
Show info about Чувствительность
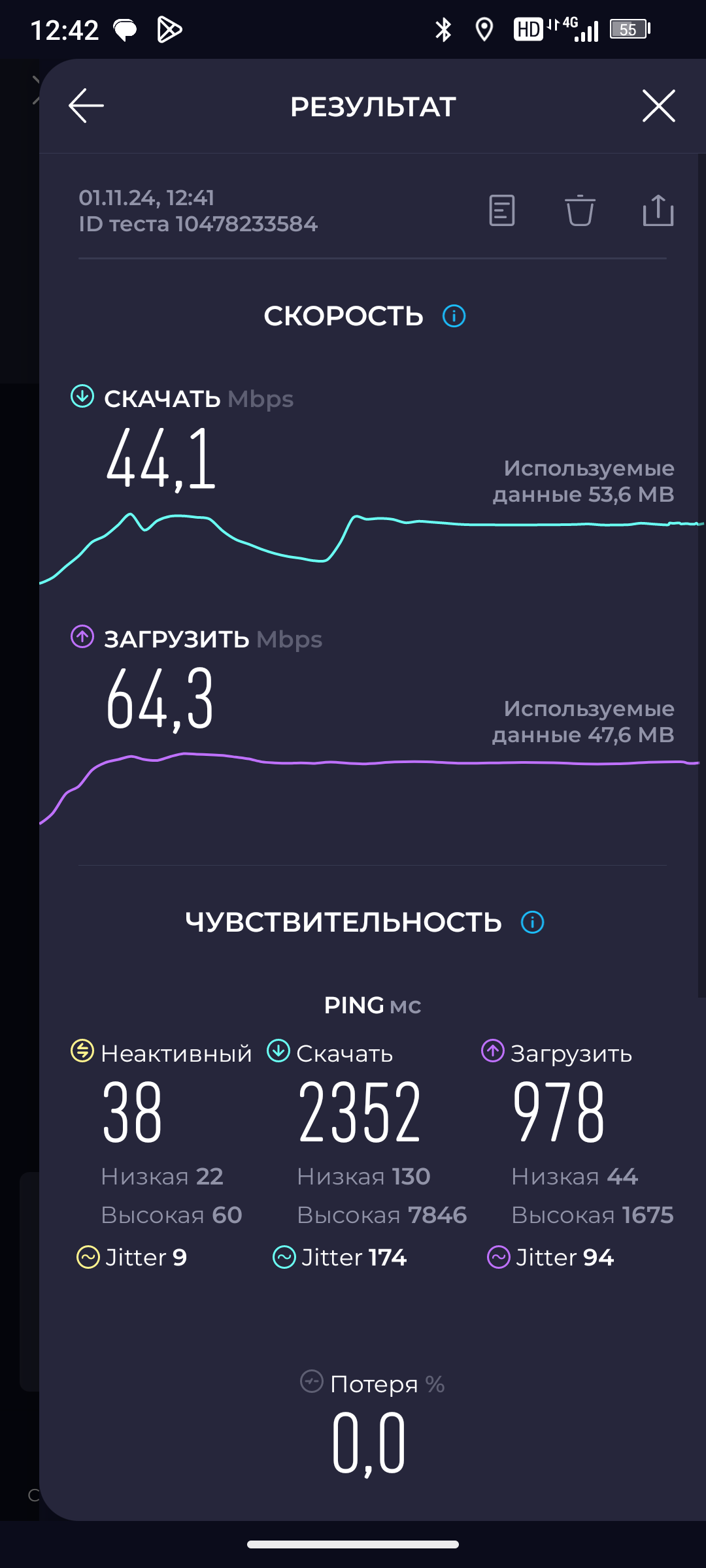(x=533, y=923)
